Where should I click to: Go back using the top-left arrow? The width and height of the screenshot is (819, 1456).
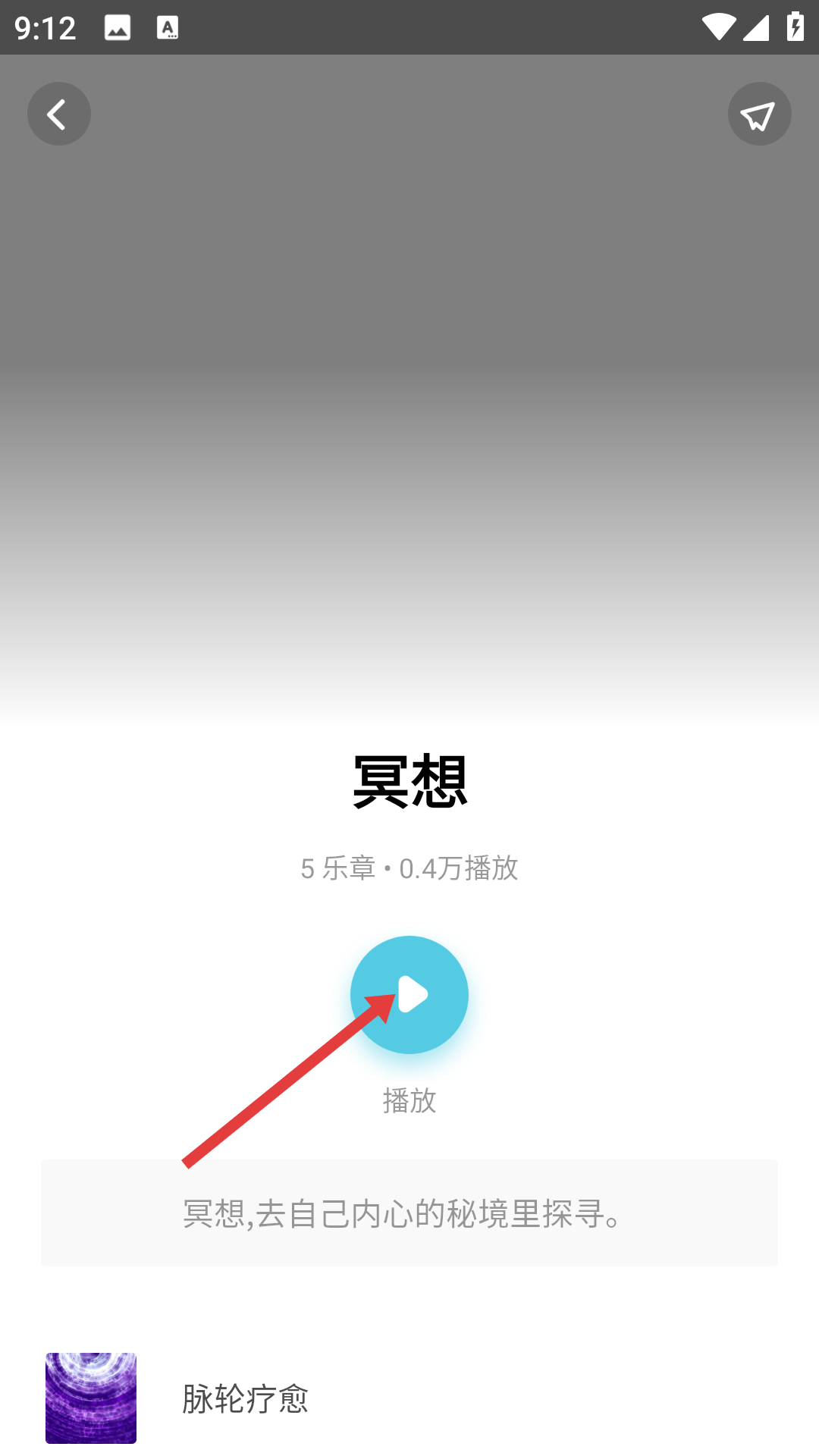pos(59,114)
